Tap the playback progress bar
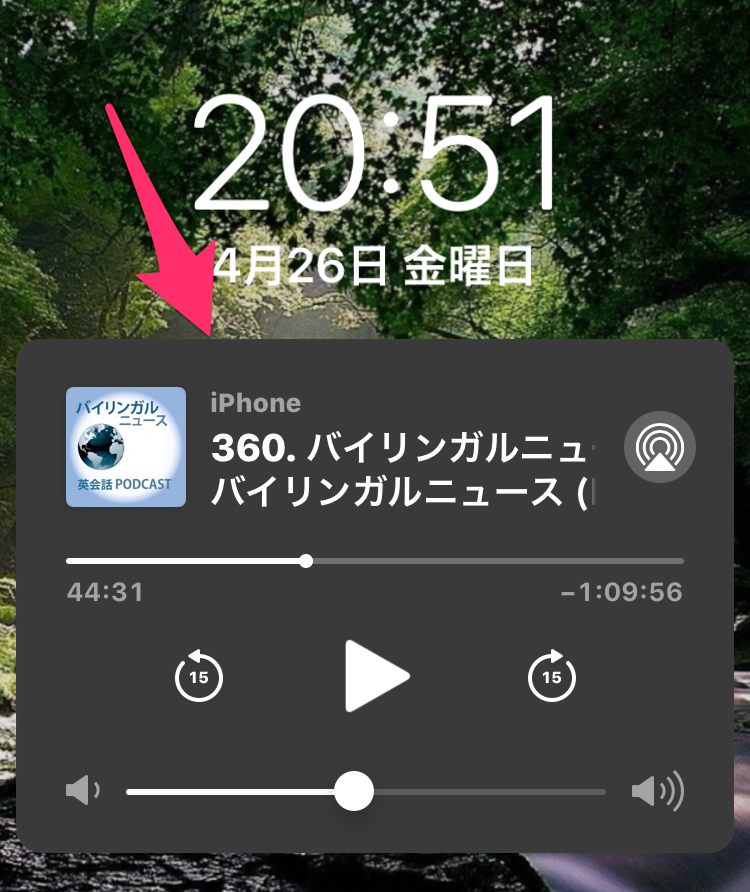The image size is (750, 892). [x=375, y=561]
